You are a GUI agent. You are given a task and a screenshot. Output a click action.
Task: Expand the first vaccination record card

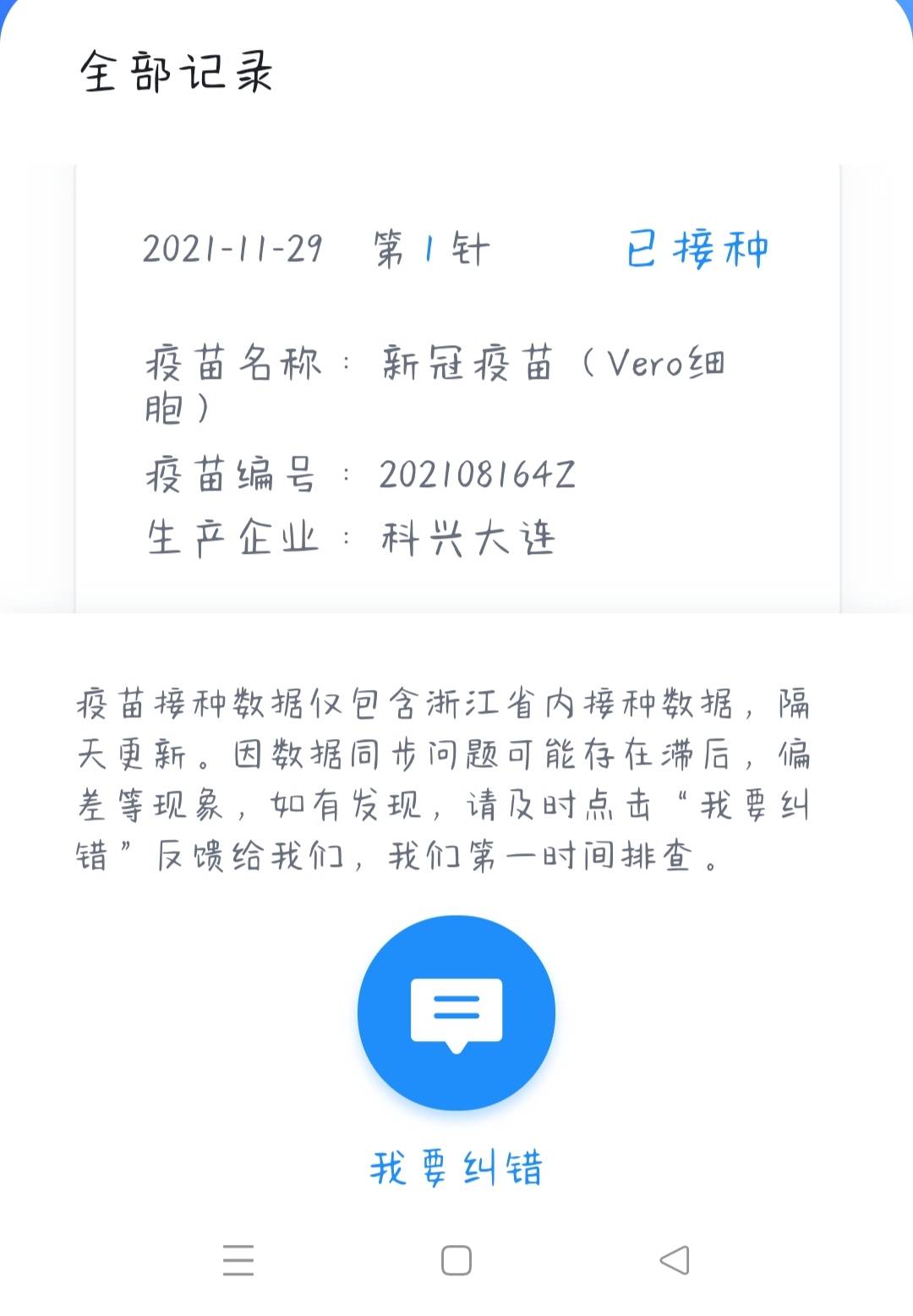(x=456, y=381)
